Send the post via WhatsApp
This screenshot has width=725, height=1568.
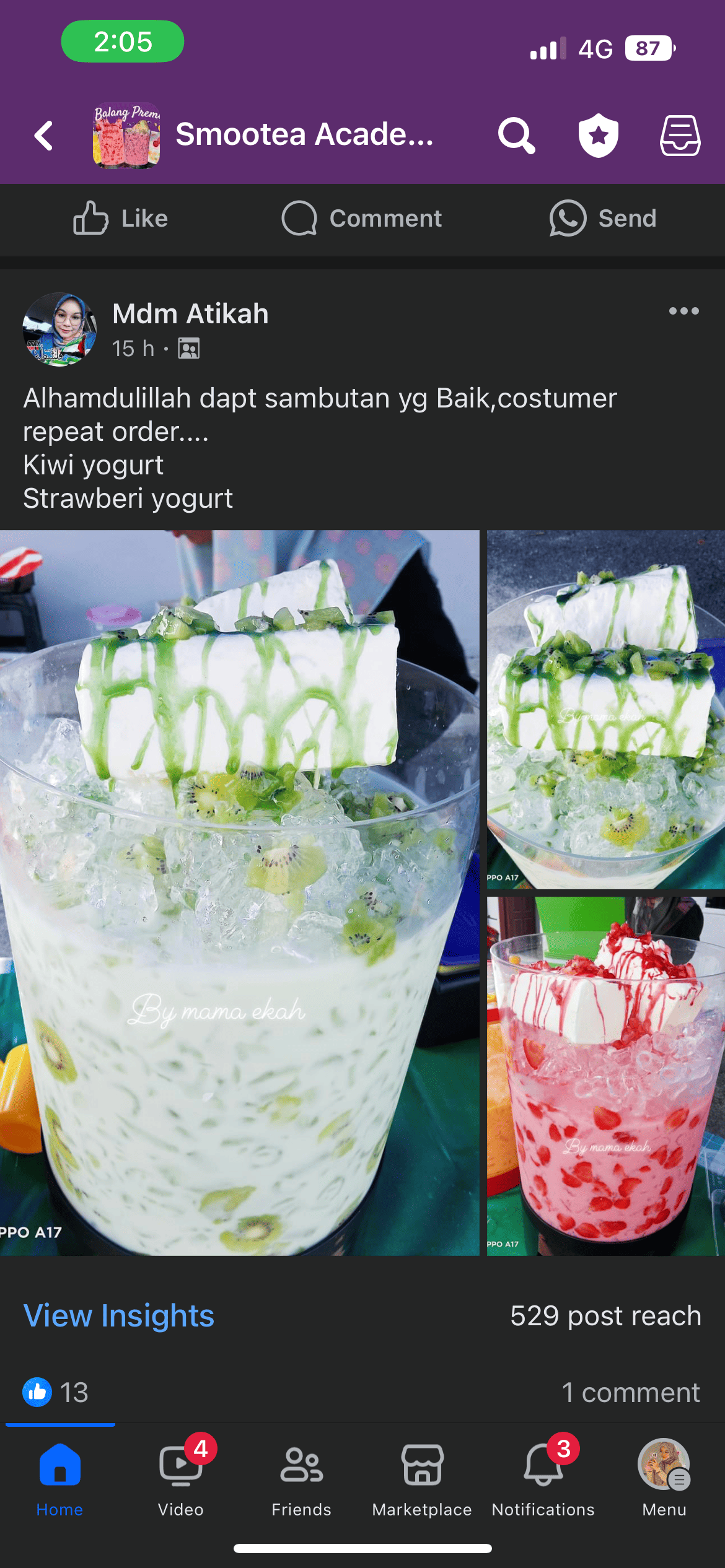coord(603,219)
